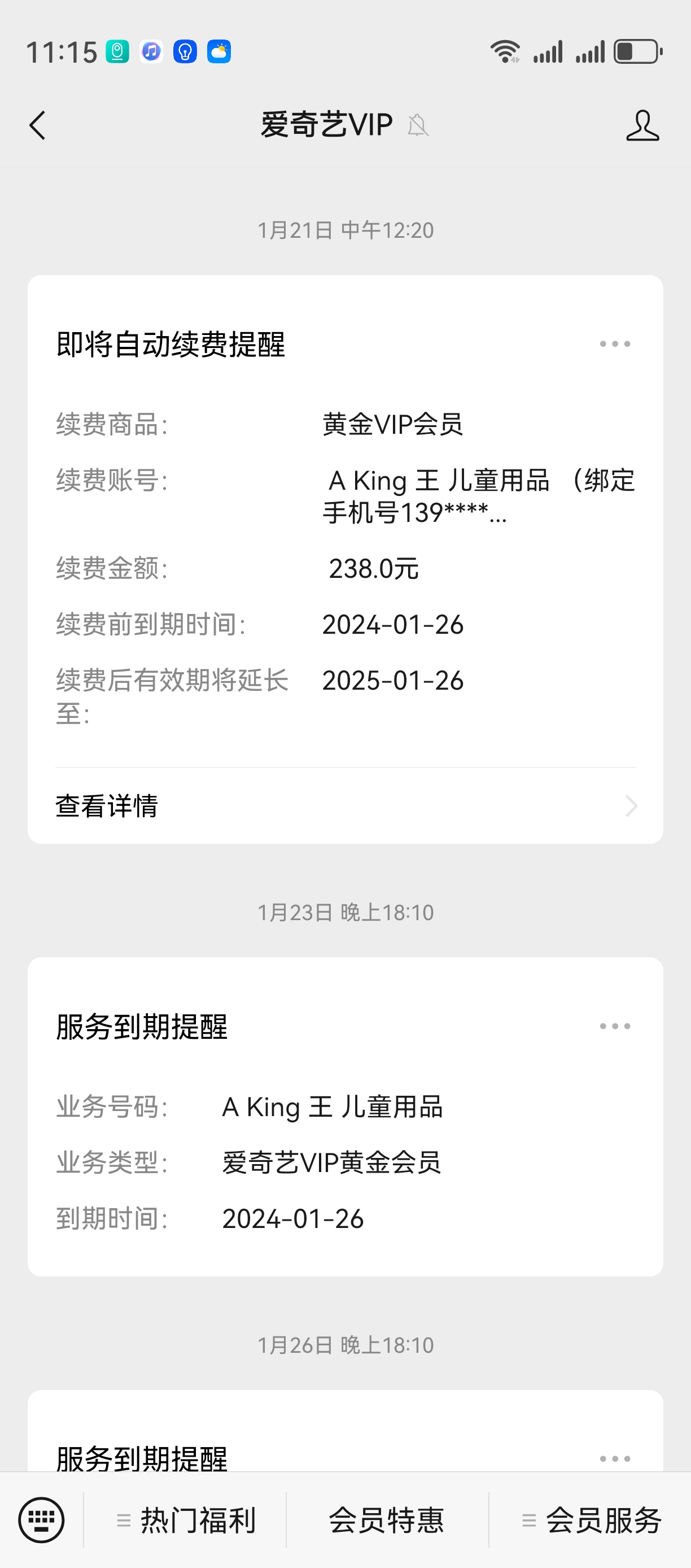Open the account profile icon
Viewport: 691px width, 1568px height.
pyautogui.click(x=642, y=125)
